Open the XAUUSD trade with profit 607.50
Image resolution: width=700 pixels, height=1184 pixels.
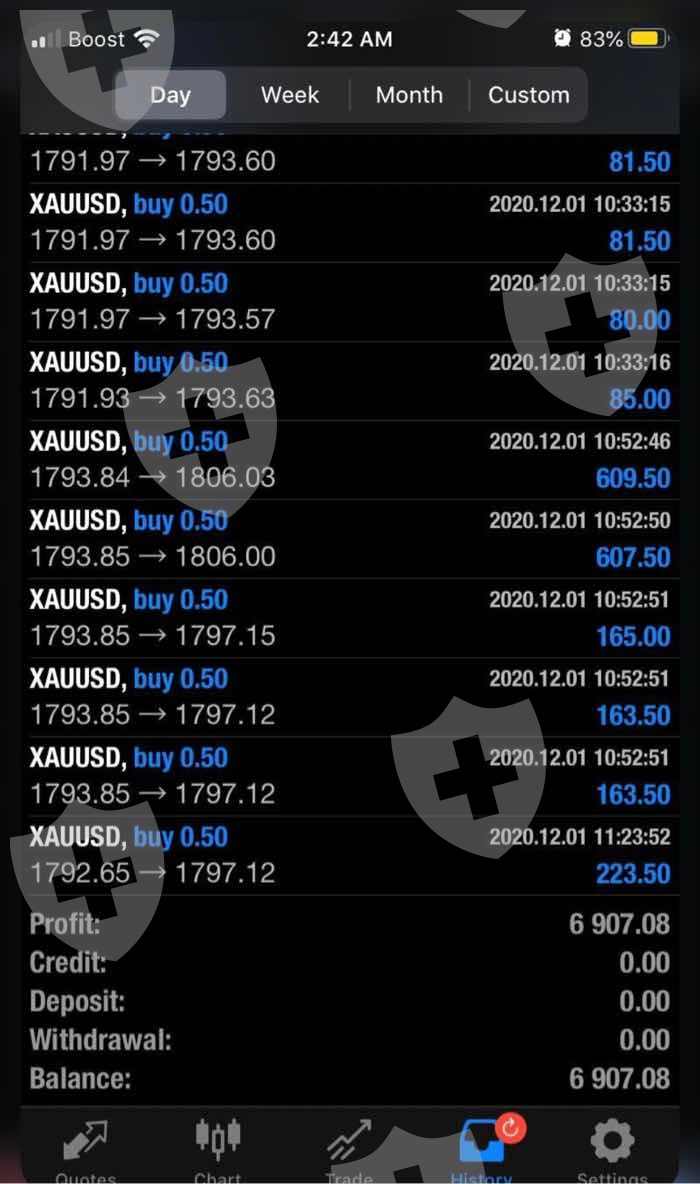click(x=350, y=539)
